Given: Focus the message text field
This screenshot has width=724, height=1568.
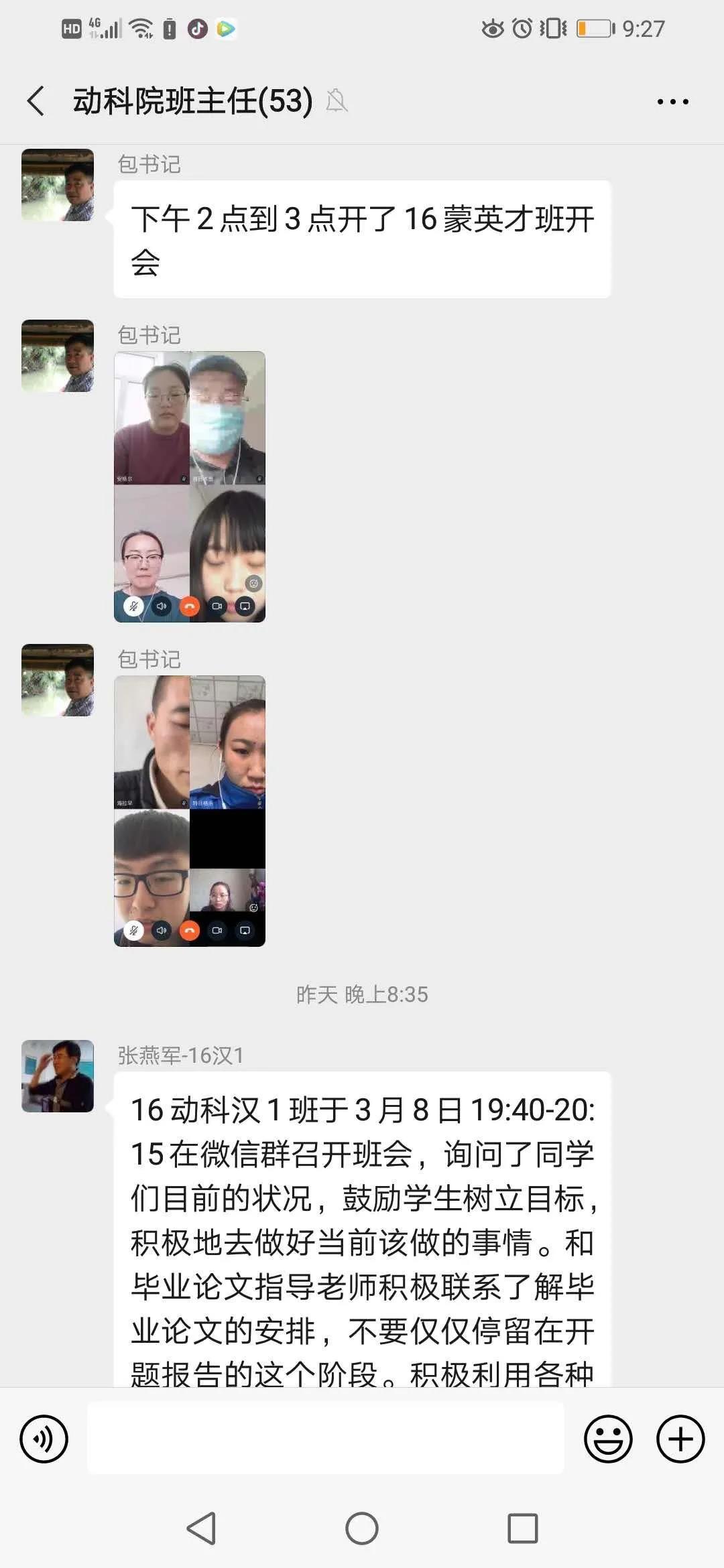Looking at the screenshot, I should coord(325,1438).
